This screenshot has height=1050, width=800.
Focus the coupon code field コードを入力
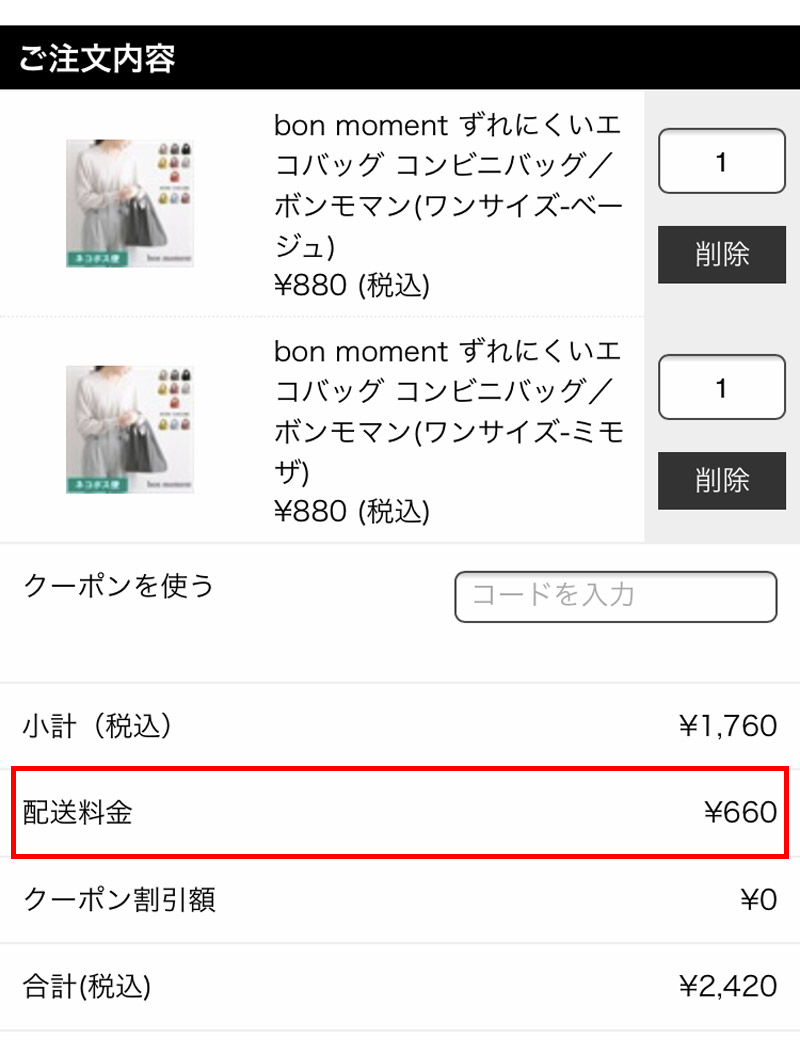pos(615,596)
